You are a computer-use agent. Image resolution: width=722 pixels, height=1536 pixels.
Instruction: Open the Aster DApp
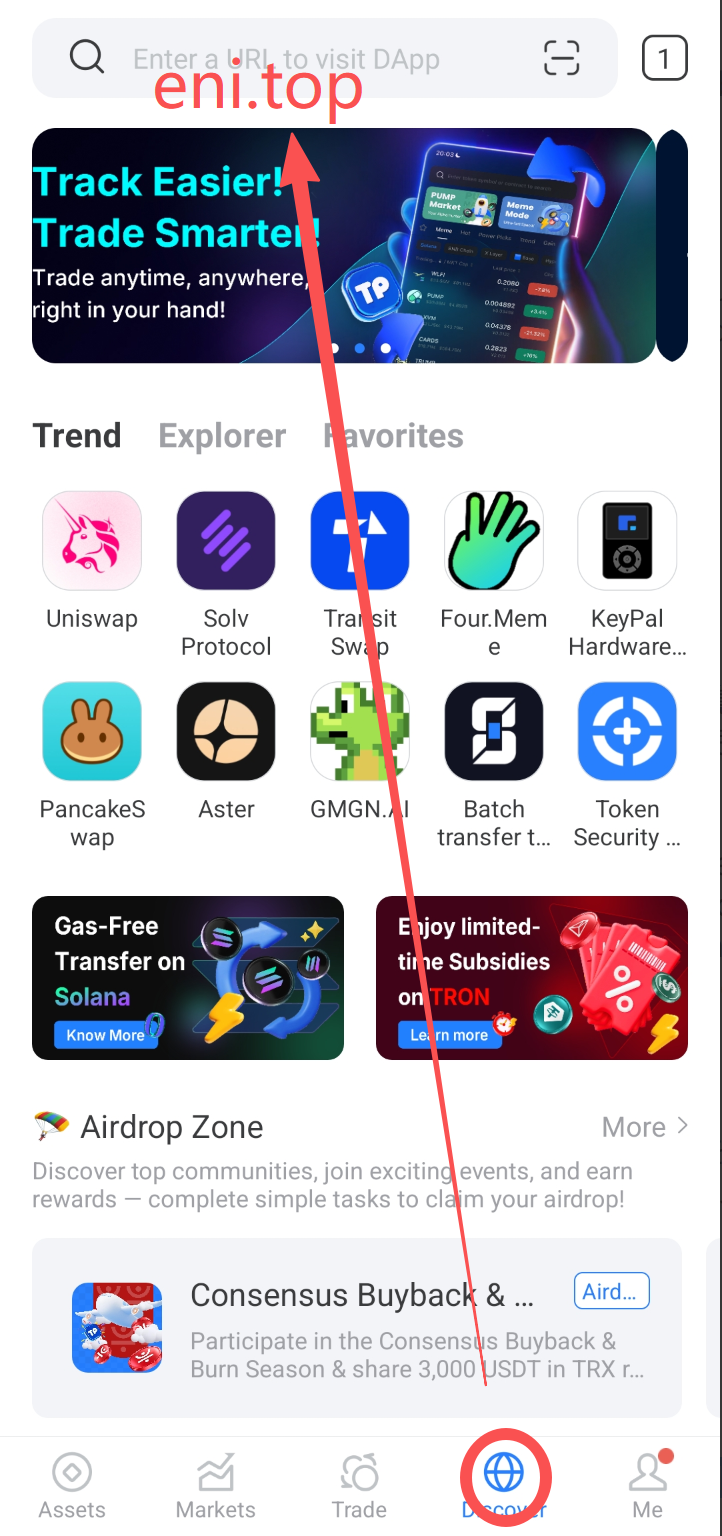pyautogui.click(x=226, y=731)
